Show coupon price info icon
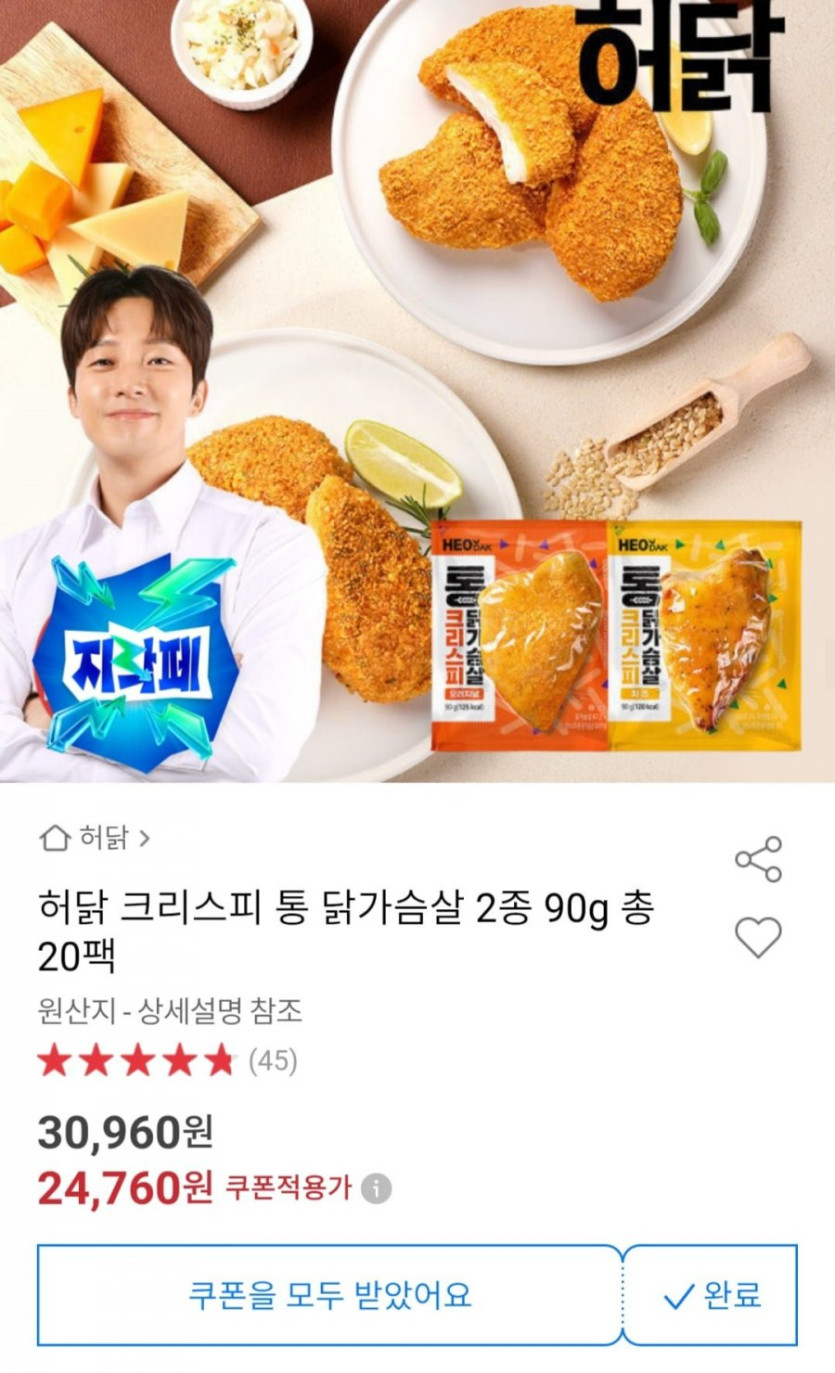The image size is (835, 1373). [x=376, y=1188]
